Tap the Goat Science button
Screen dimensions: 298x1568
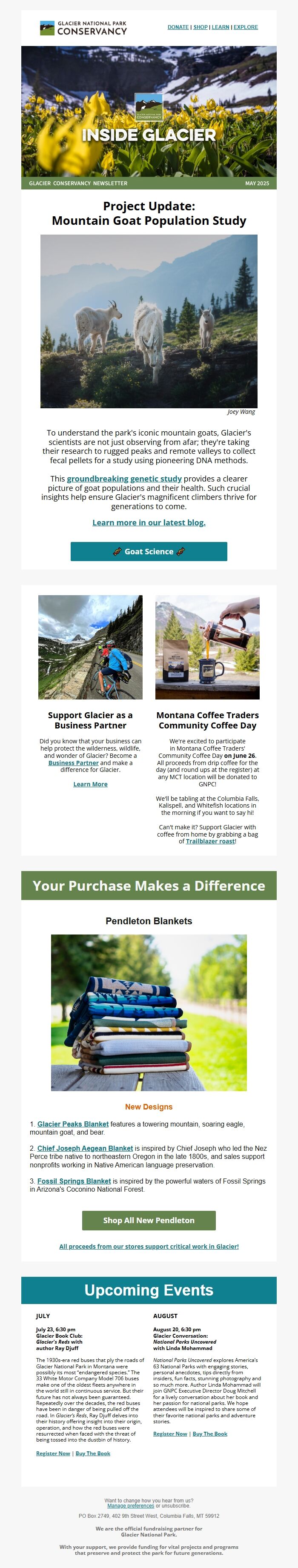coord(149,551)
